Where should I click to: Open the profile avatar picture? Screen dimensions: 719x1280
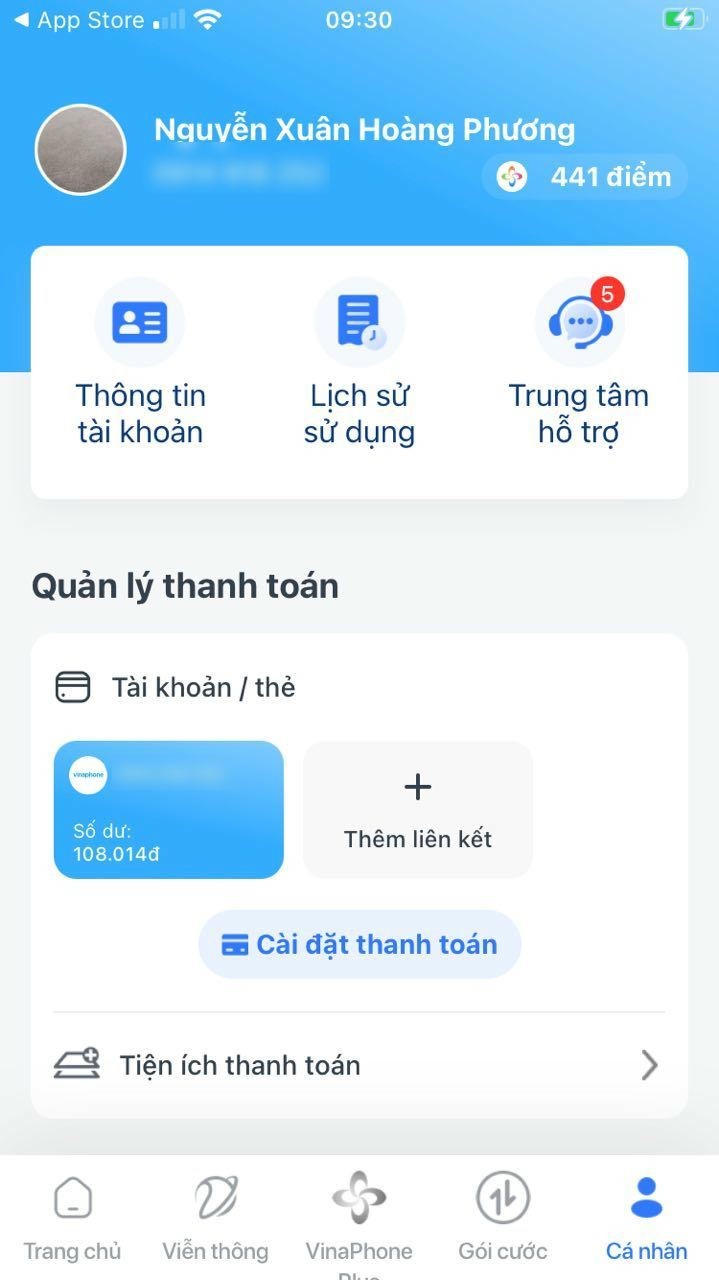(x=80, y=150)
